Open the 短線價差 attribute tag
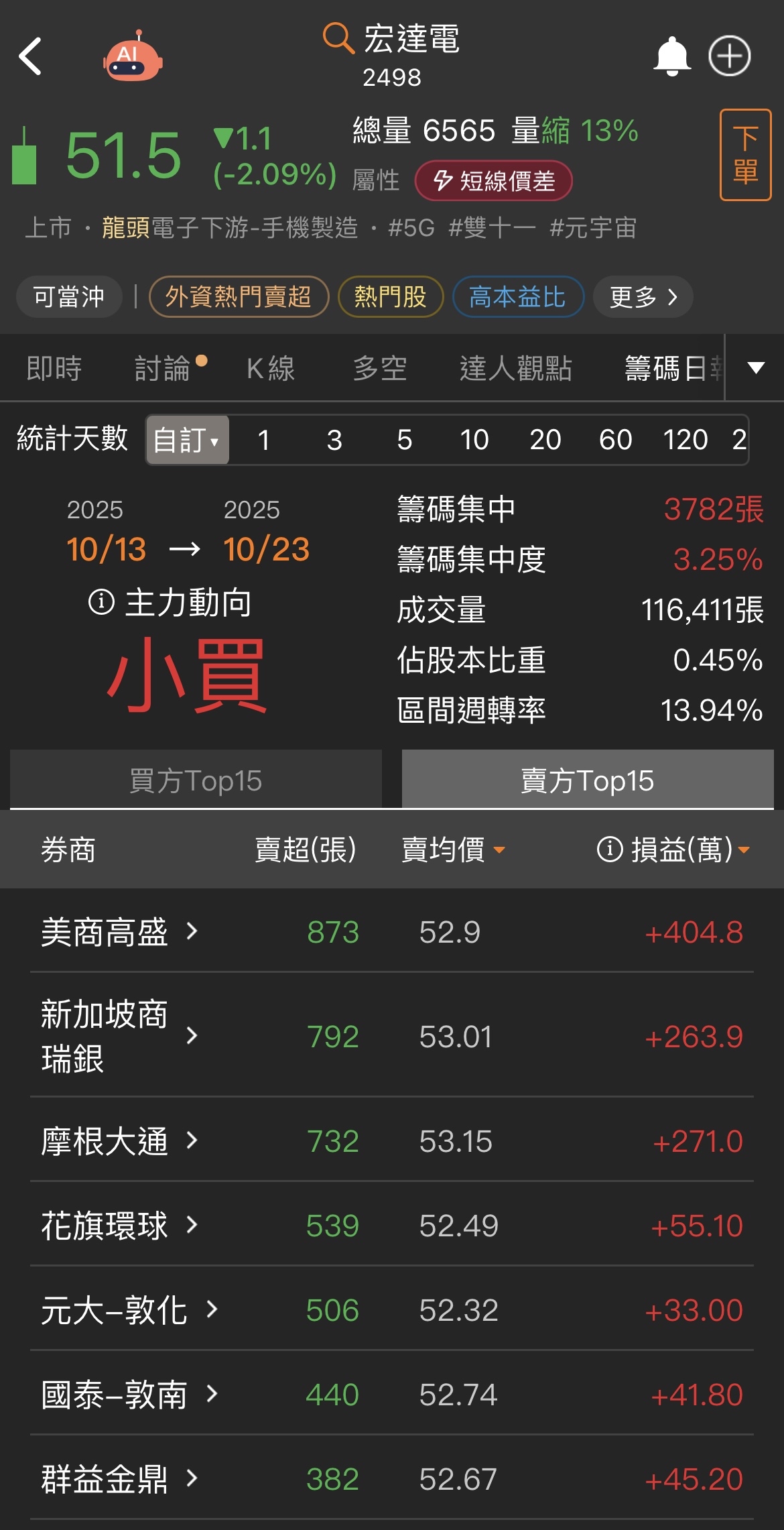The height and width of the screenshot is (1530, 784). tap(494, 181)
